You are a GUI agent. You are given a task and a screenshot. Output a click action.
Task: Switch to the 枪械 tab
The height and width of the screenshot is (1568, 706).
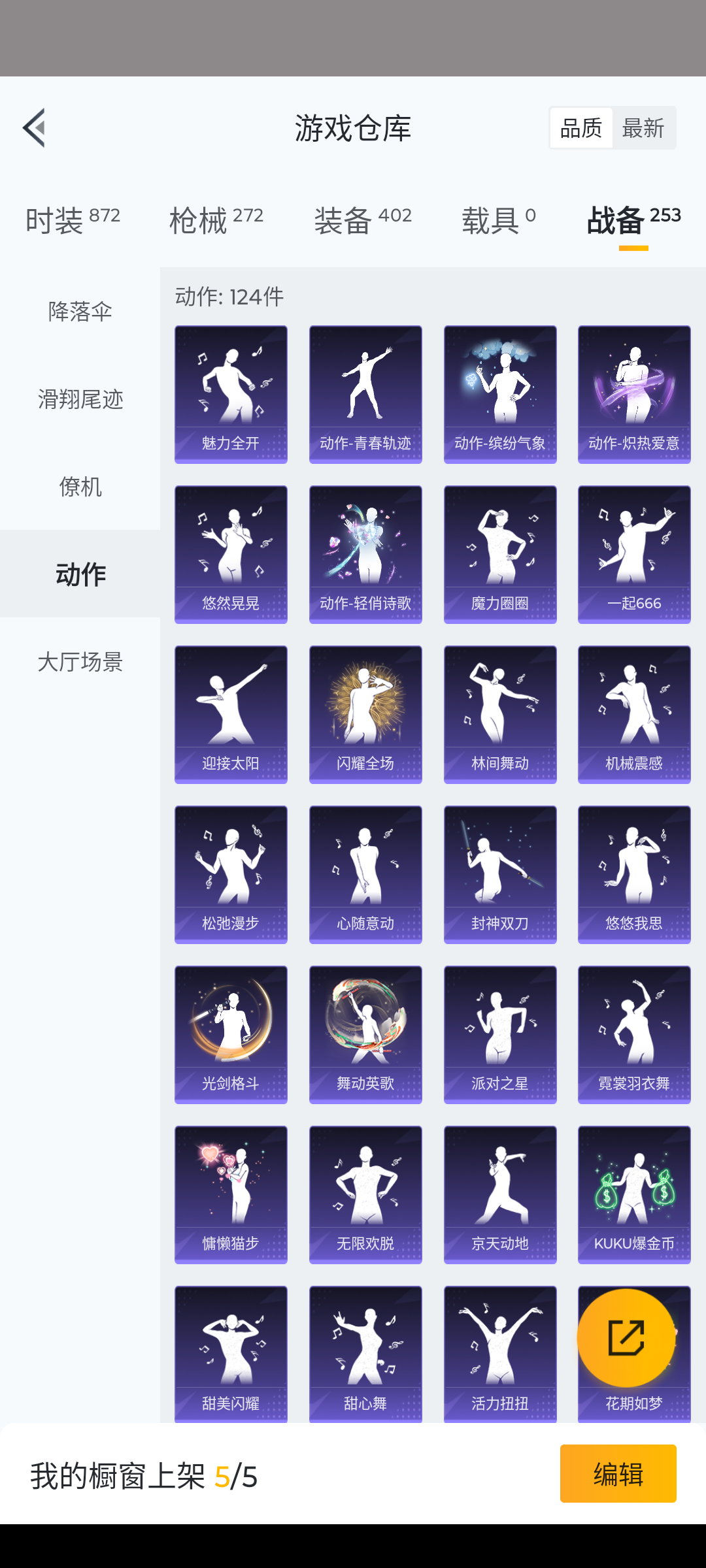point(216,220)
